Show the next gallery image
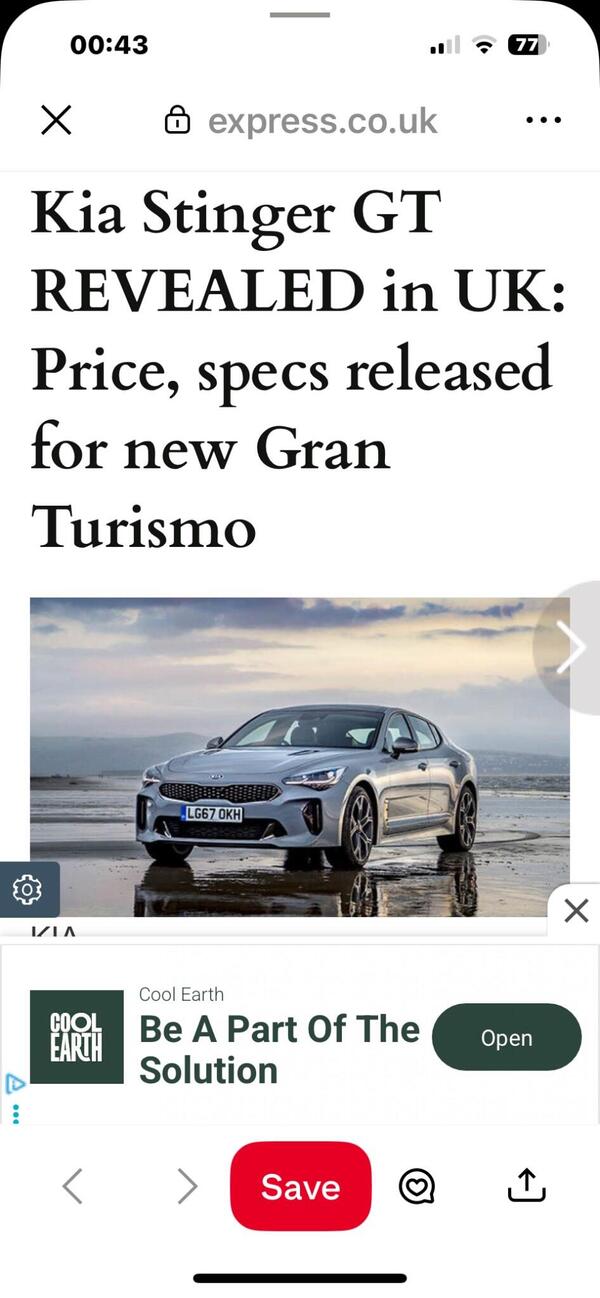This screenshot has height=1298, width=600. point(571,648)
